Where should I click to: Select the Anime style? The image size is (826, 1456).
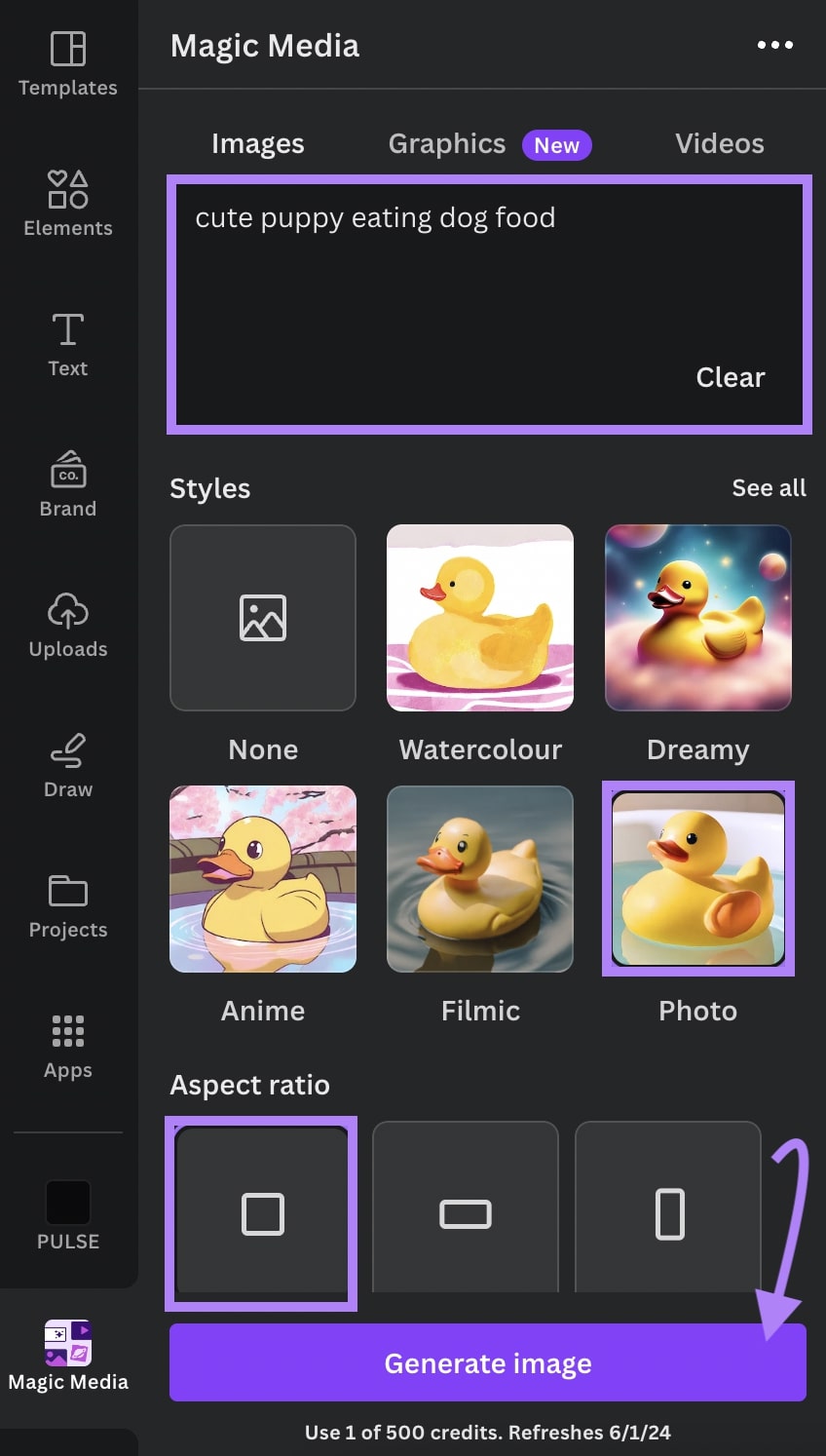pos(263,879)
